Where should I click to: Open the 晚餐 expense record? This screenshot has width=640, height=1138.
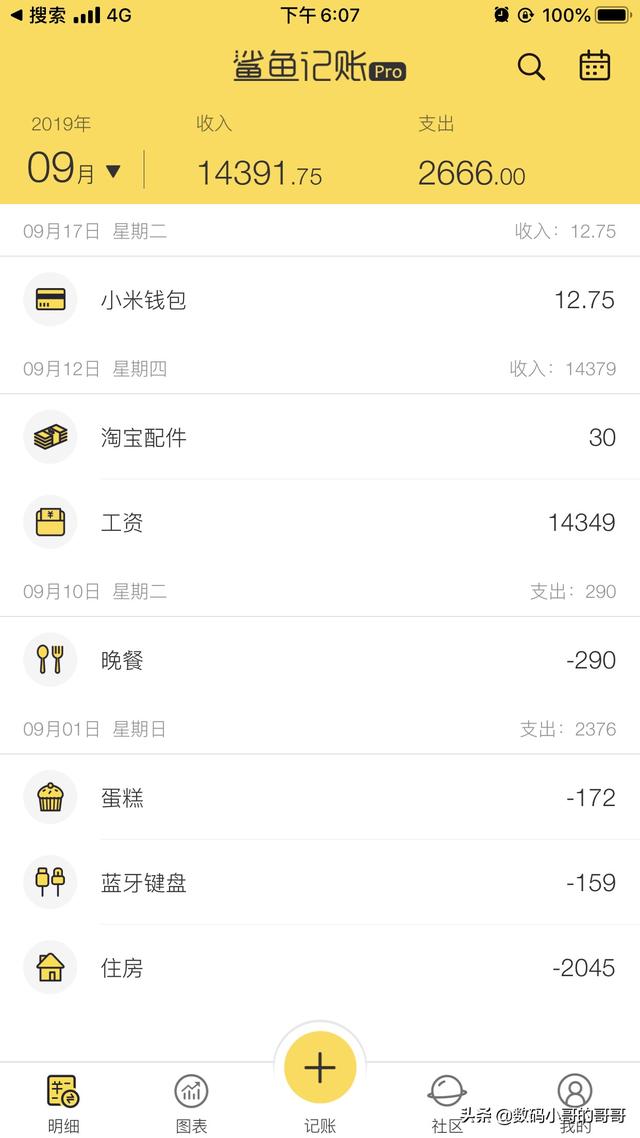point(320,660)
